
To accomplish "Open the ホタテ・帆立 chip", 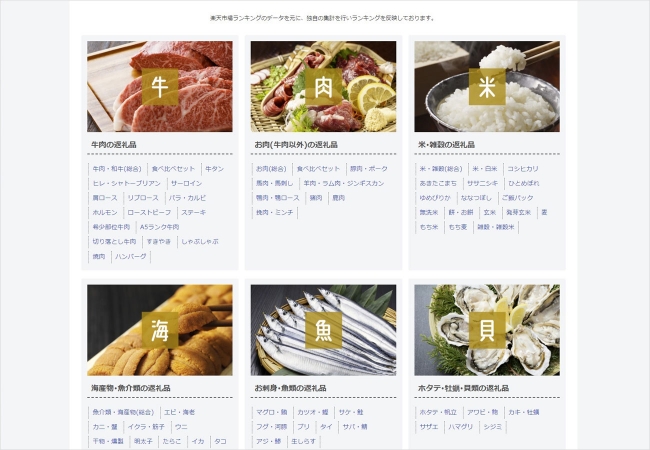I will tap(438, 412).
